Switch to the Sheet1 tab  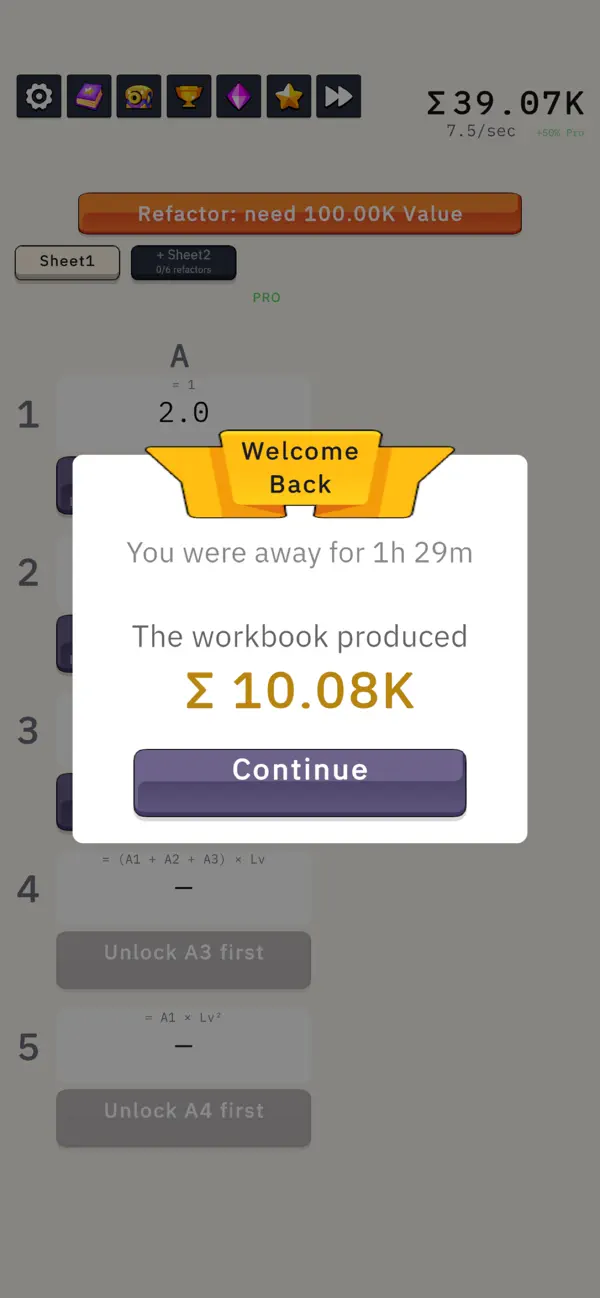[x=67, y=262]
